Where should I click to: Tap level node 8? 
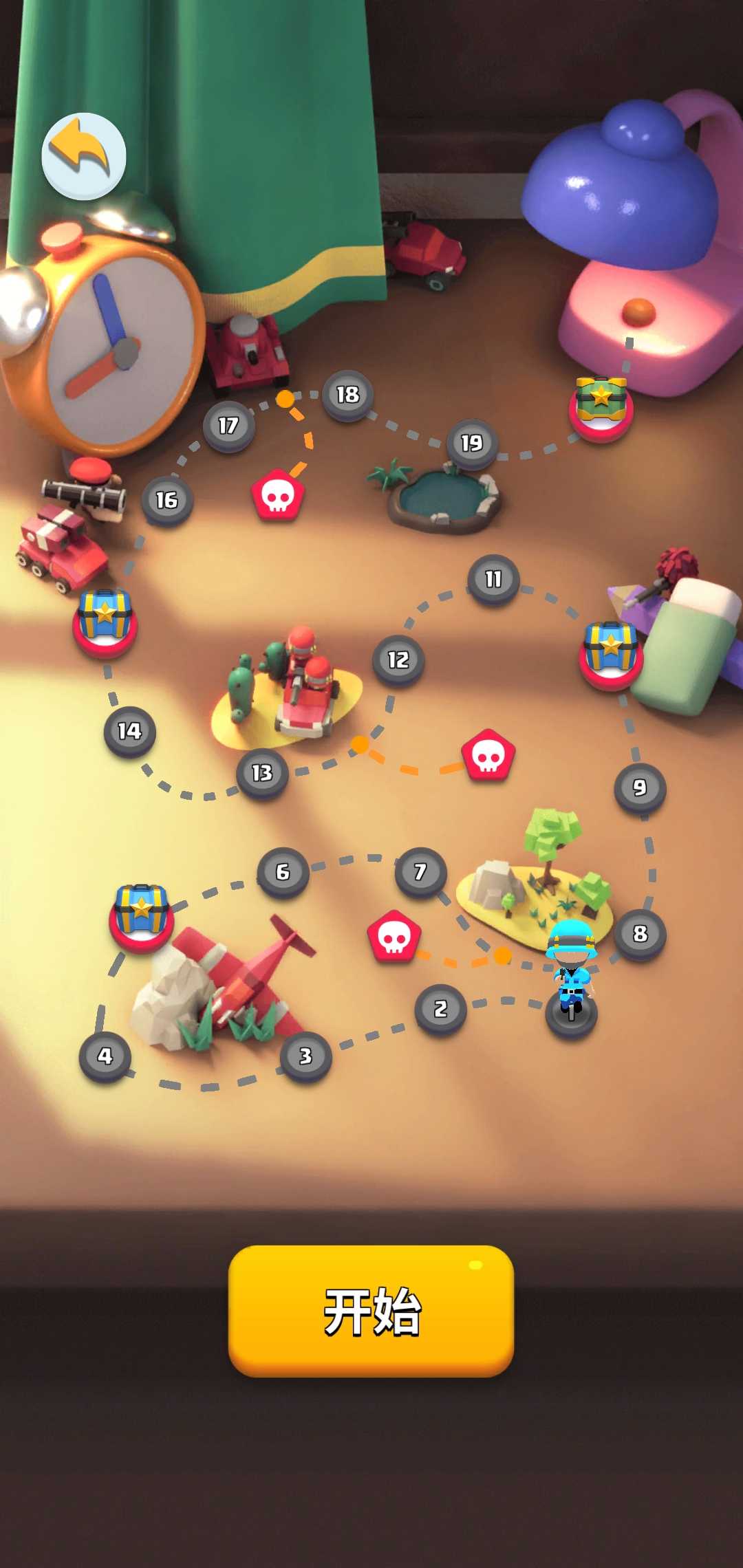[640, 933]
